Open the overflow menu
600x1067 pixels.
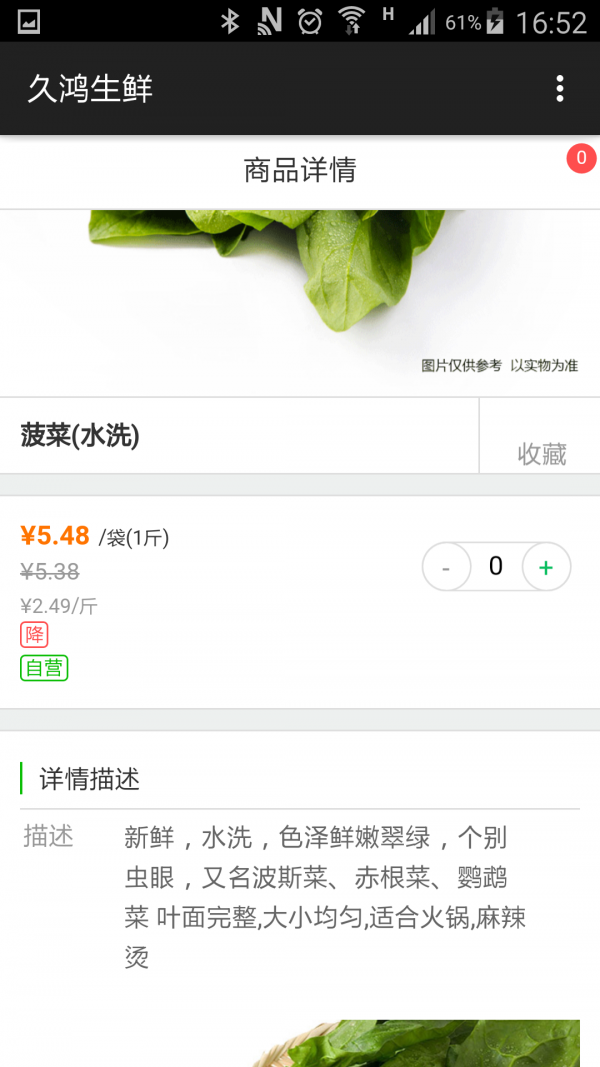(560, 89)
